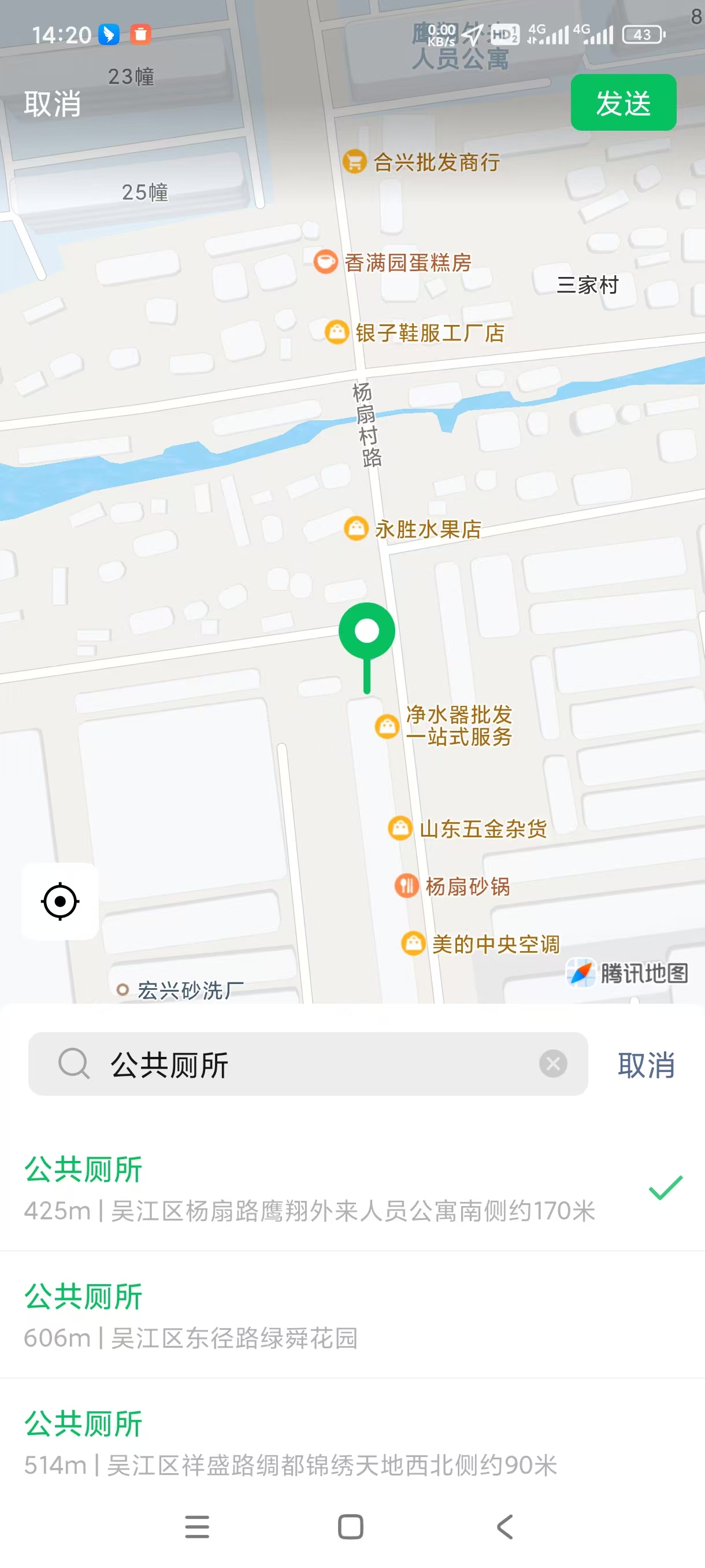Recenter map on current location
Viewport: 705px width, 1568px height.
click(60, 901)
